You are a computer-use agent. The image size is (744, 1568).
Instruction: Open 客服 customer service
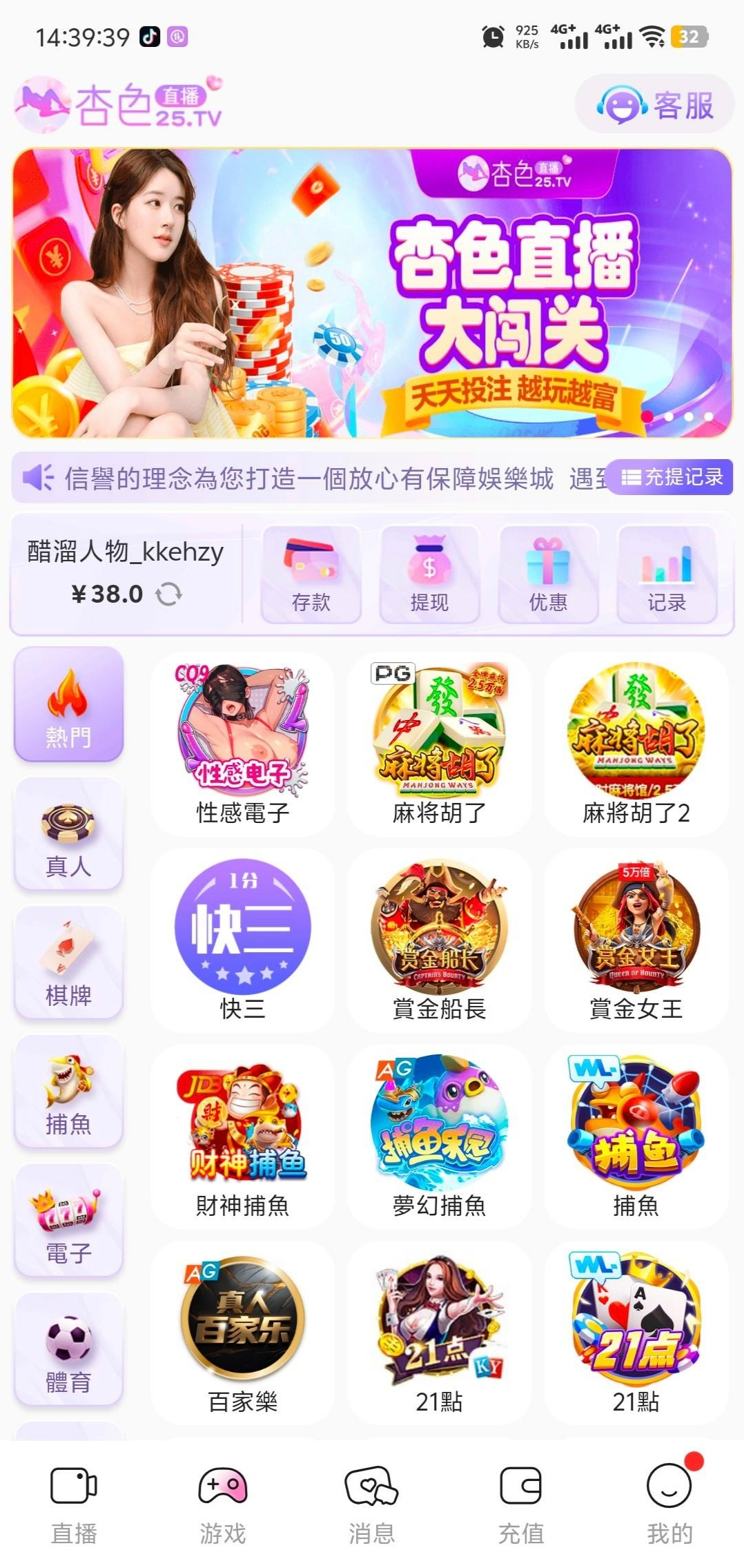[654, 106]
